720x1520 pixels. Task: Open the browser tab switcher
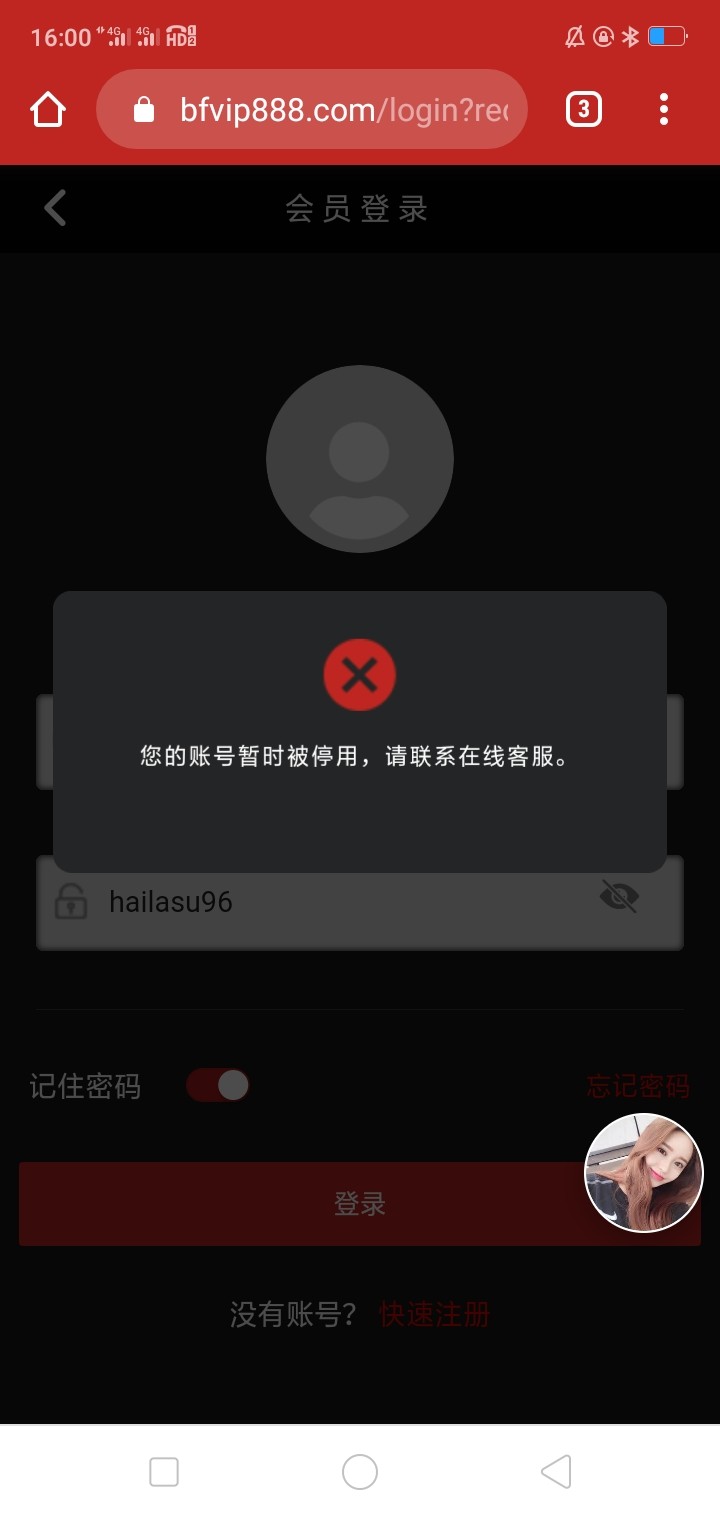pyautogui.click(x=584, y=110)
